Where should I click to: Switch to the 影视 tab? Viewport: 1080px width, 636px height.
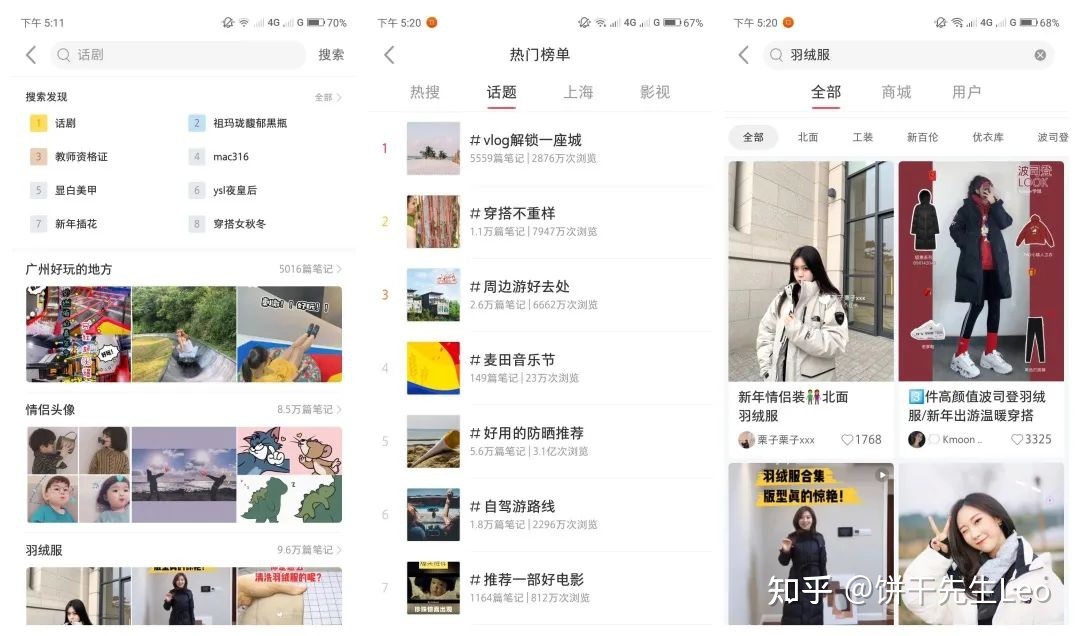pos(655,92)
